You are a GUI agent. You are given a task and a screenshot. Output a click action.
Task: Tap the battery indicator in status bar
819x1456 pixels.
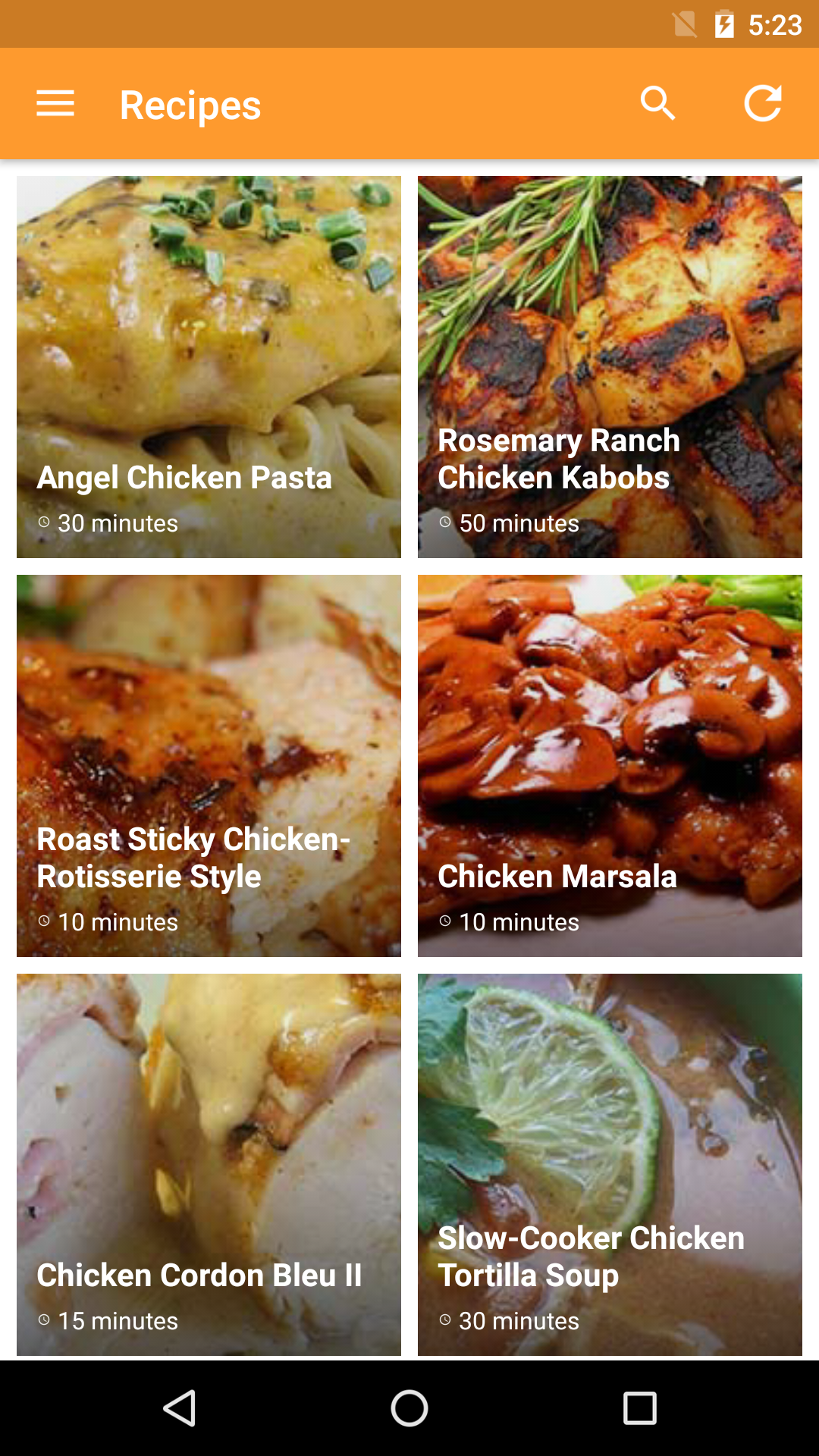pos(723,25)
